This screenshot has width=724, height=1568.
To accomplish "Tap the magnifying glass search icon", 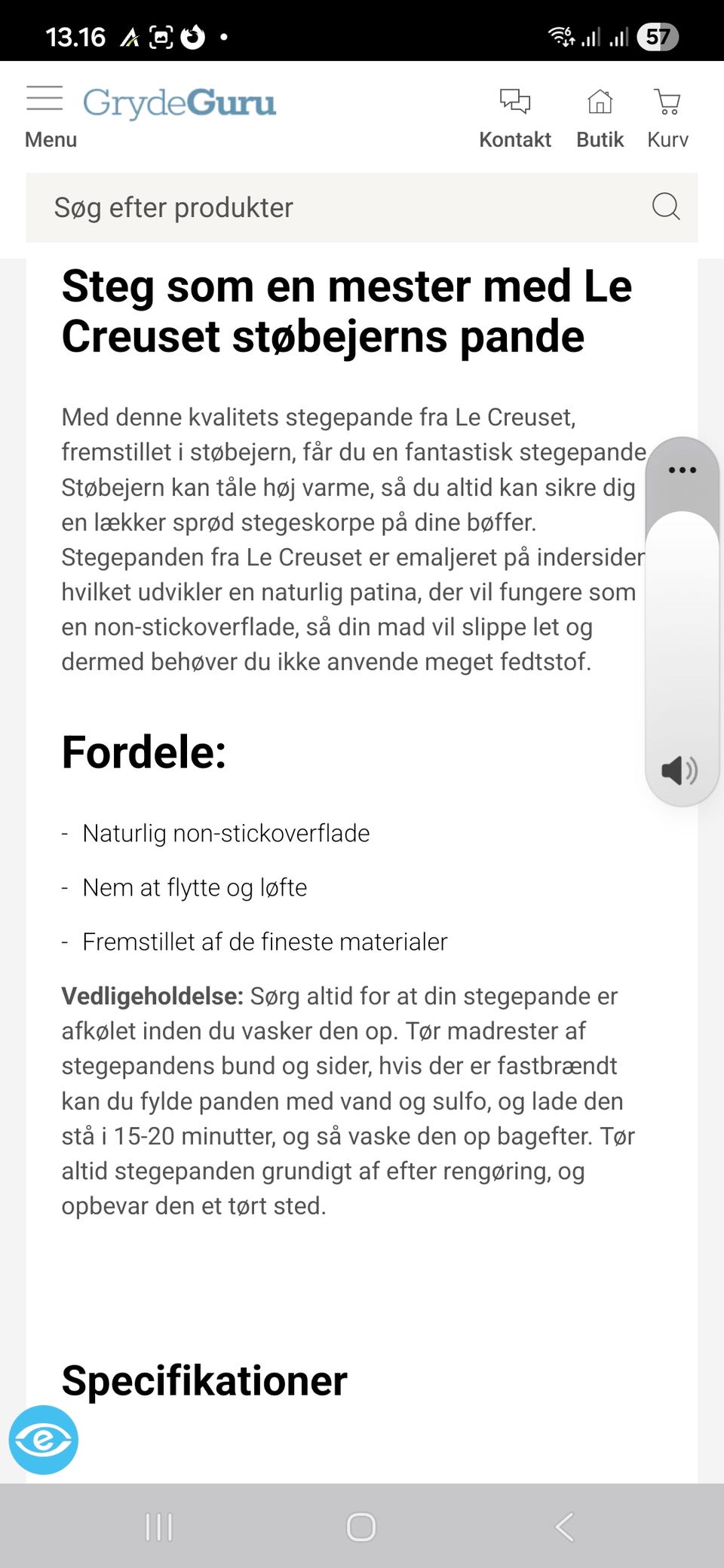I will point(666,207).
